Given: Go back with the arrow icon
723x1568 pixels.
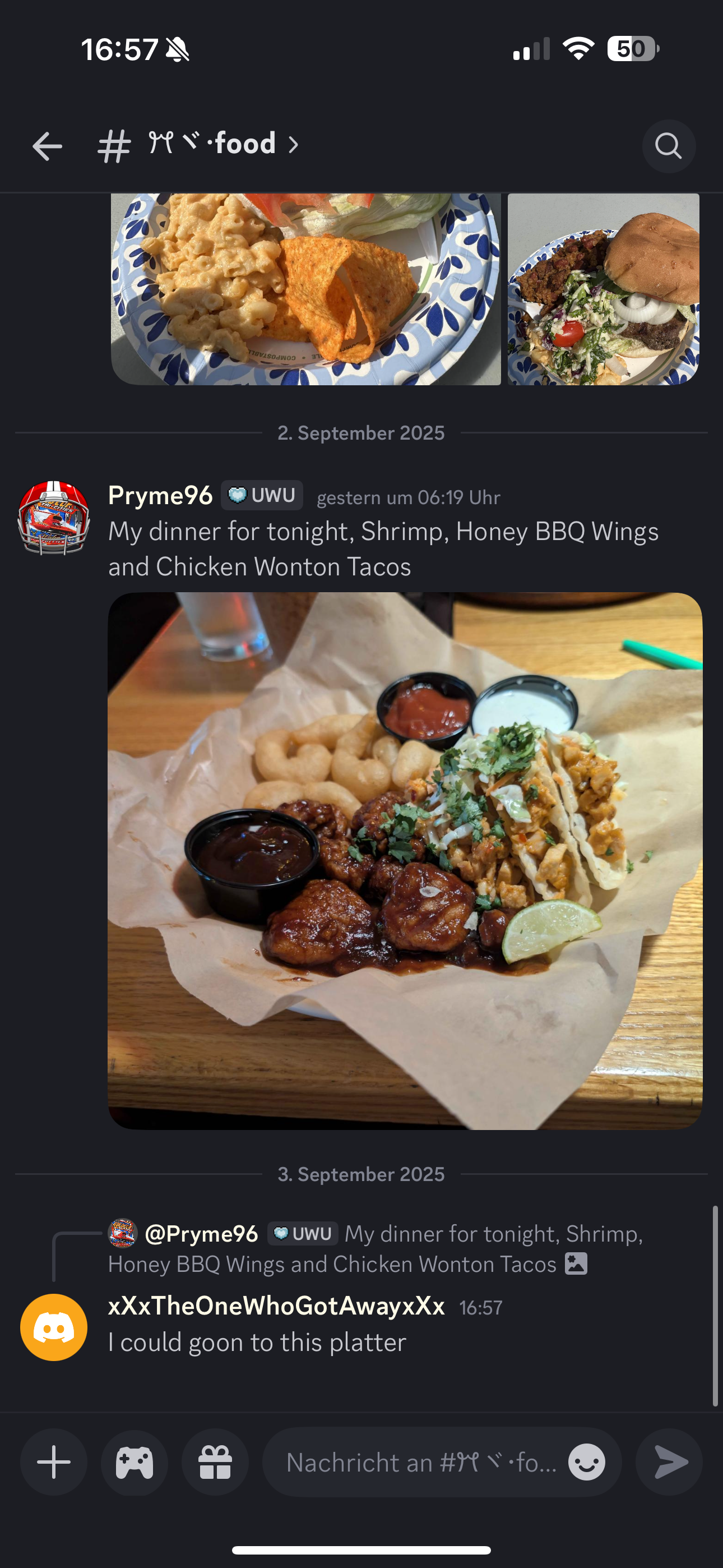Looking at the screenshot, I should coord(47,146).
